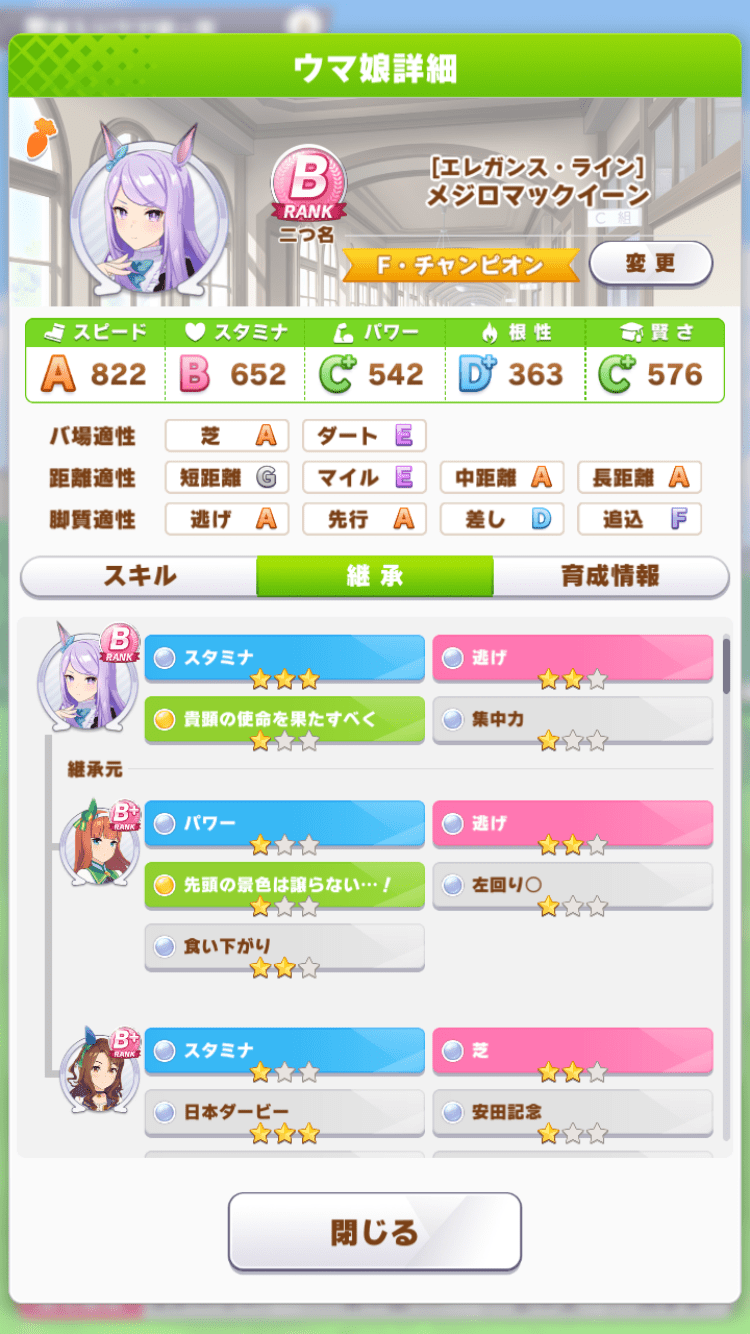Click the 貴顕の使命を果たすべく green skill factor

284,720
